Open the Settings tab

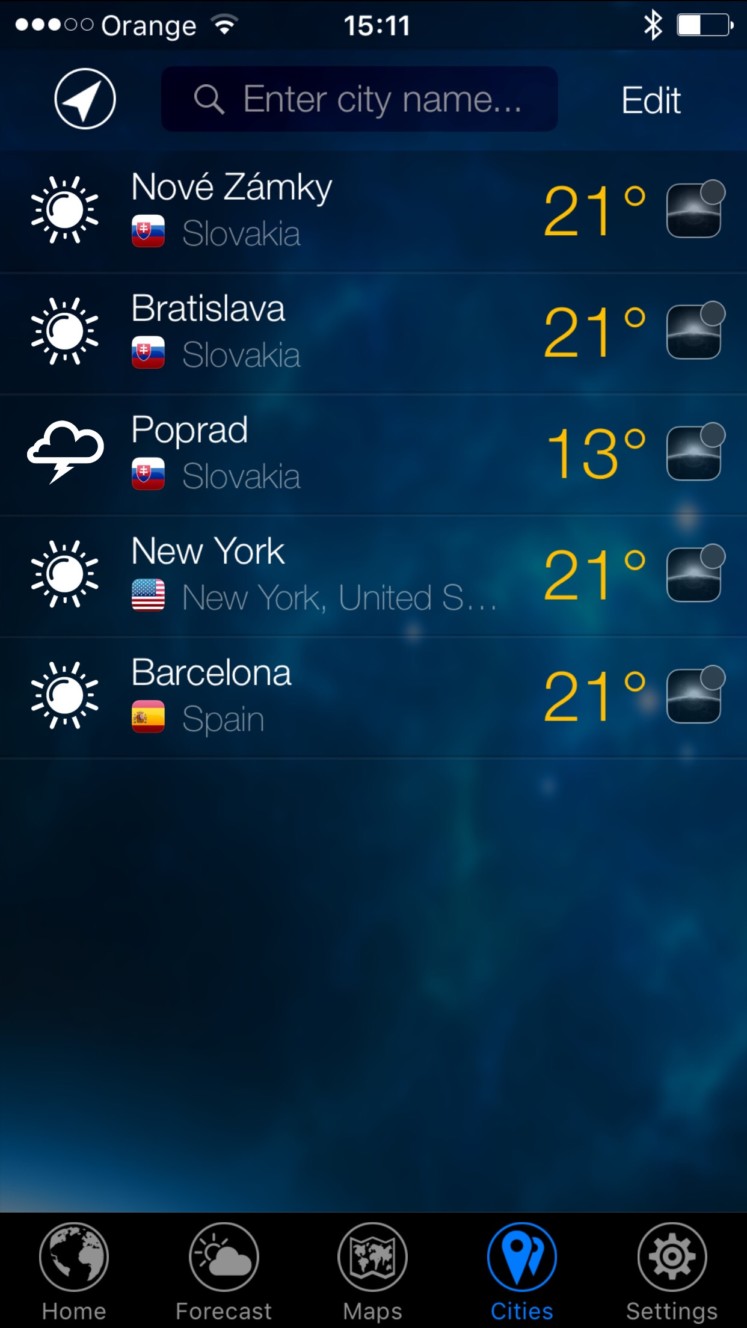(672, 1271)
